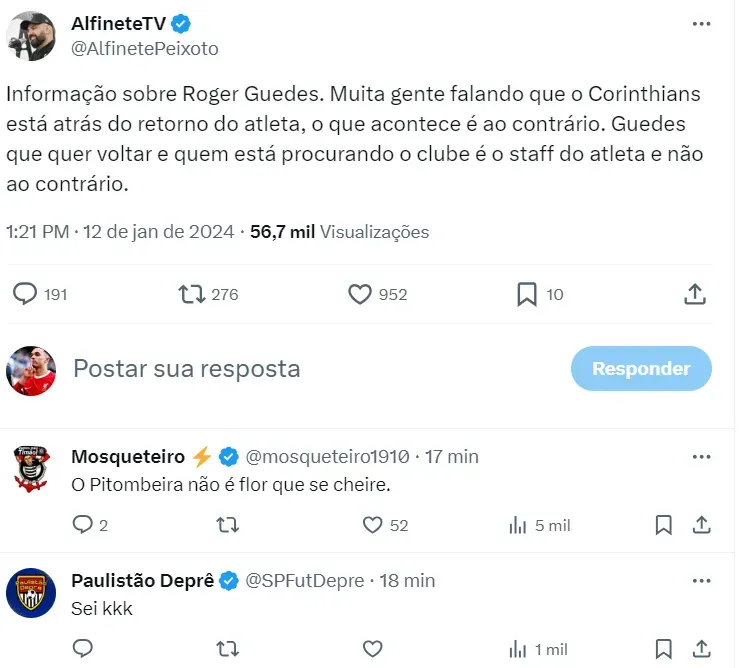Screen dimensions: 742x668
Task: Comment on Mosqueteiro's reply
Action: [x=84, y=525]
